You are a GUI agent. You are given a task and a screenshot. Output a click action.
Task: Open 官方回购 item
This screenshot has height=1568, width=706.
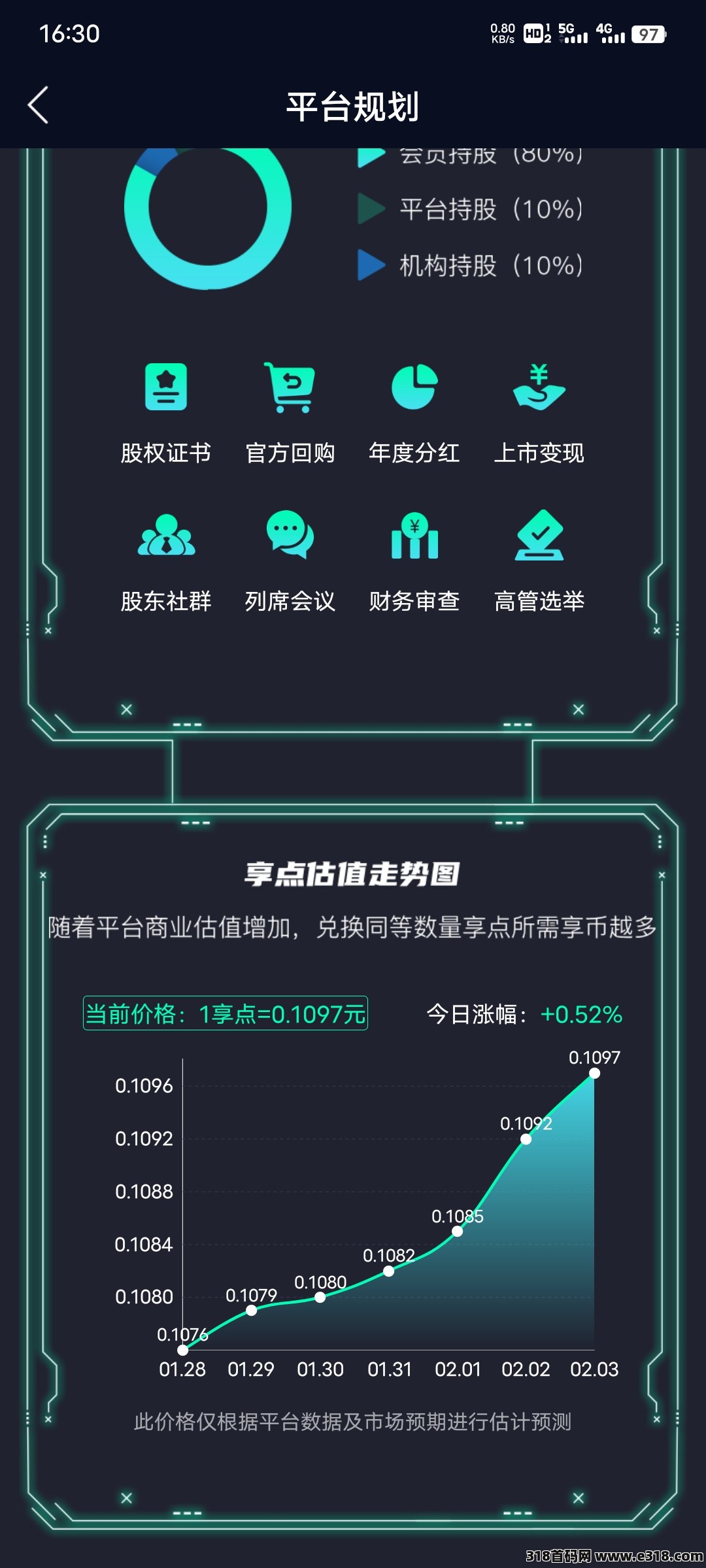click(x=290, y=412)
